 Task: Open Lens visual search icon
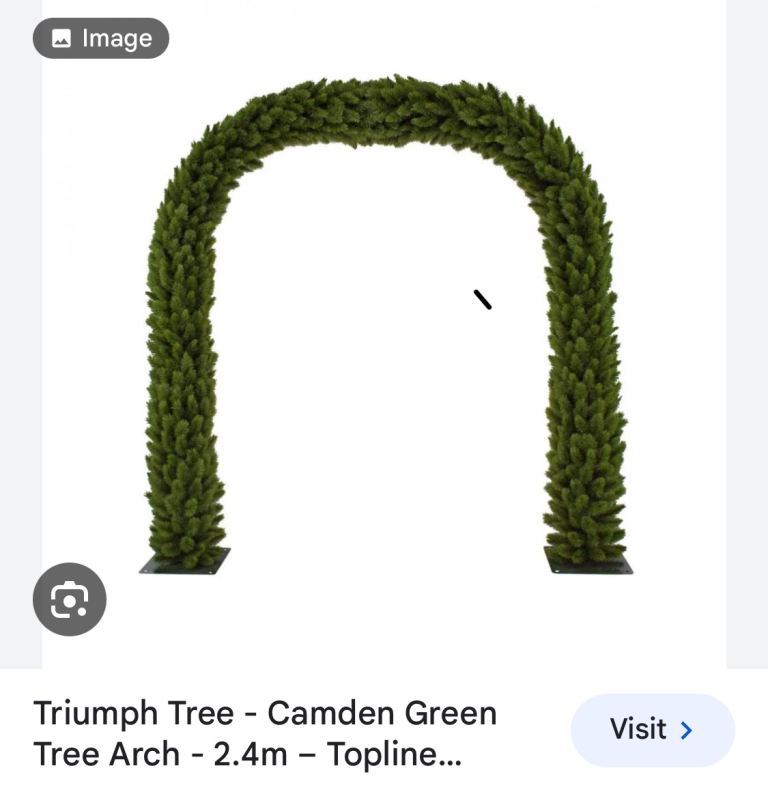click(69, 600)
